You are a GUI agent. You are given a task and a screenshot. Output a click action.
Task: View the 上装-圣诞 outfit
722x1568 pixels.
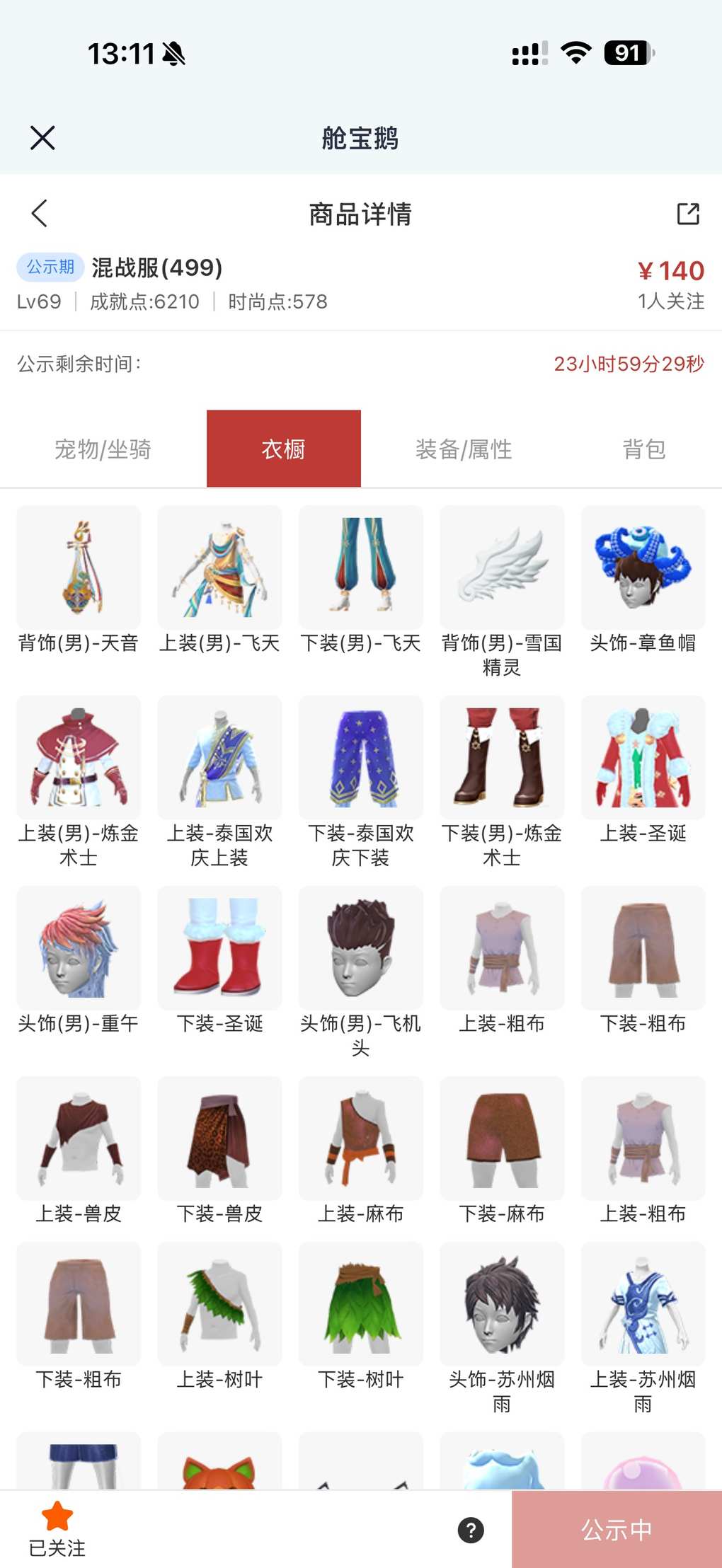(643, 759)
